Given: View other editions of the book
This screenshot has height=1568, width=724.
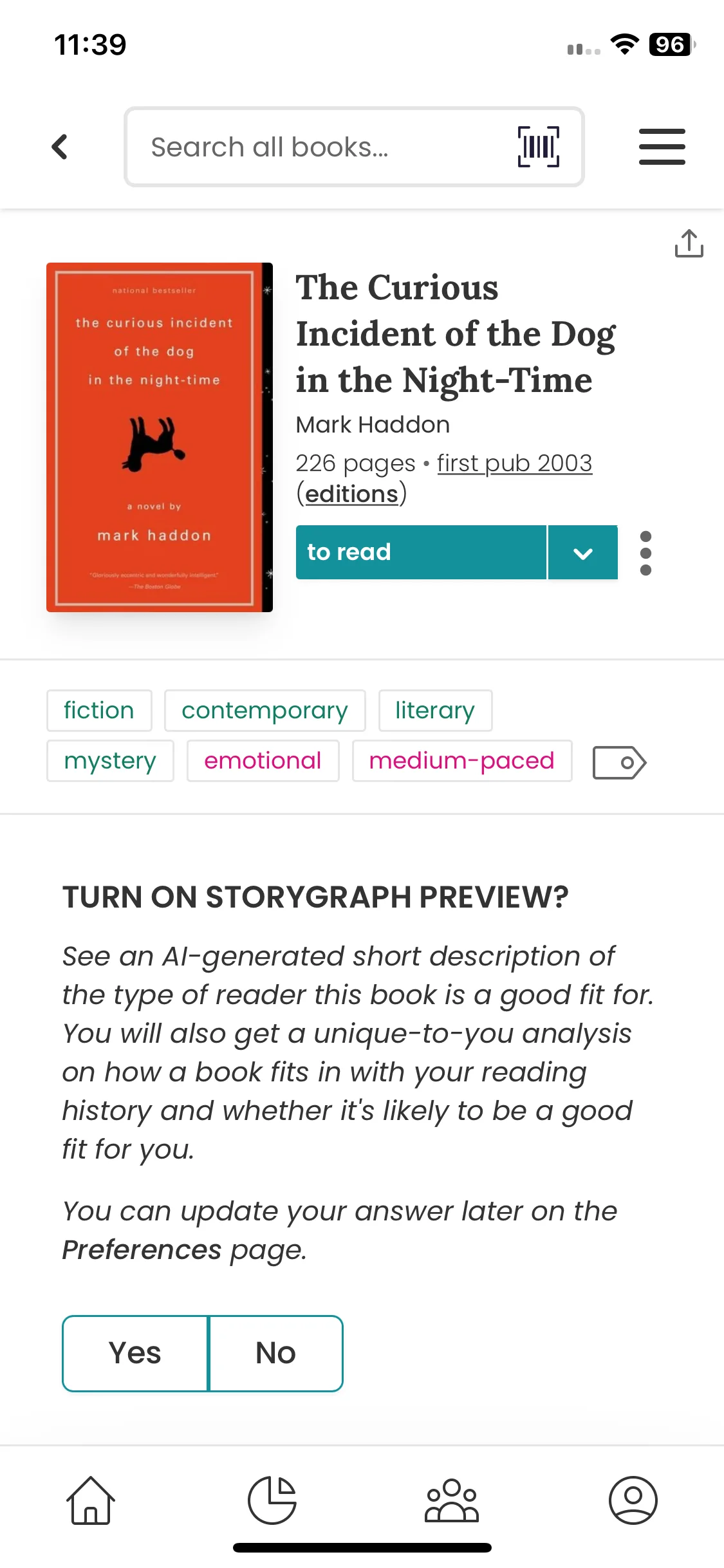Looking at the screenshot, I should 351,494.
